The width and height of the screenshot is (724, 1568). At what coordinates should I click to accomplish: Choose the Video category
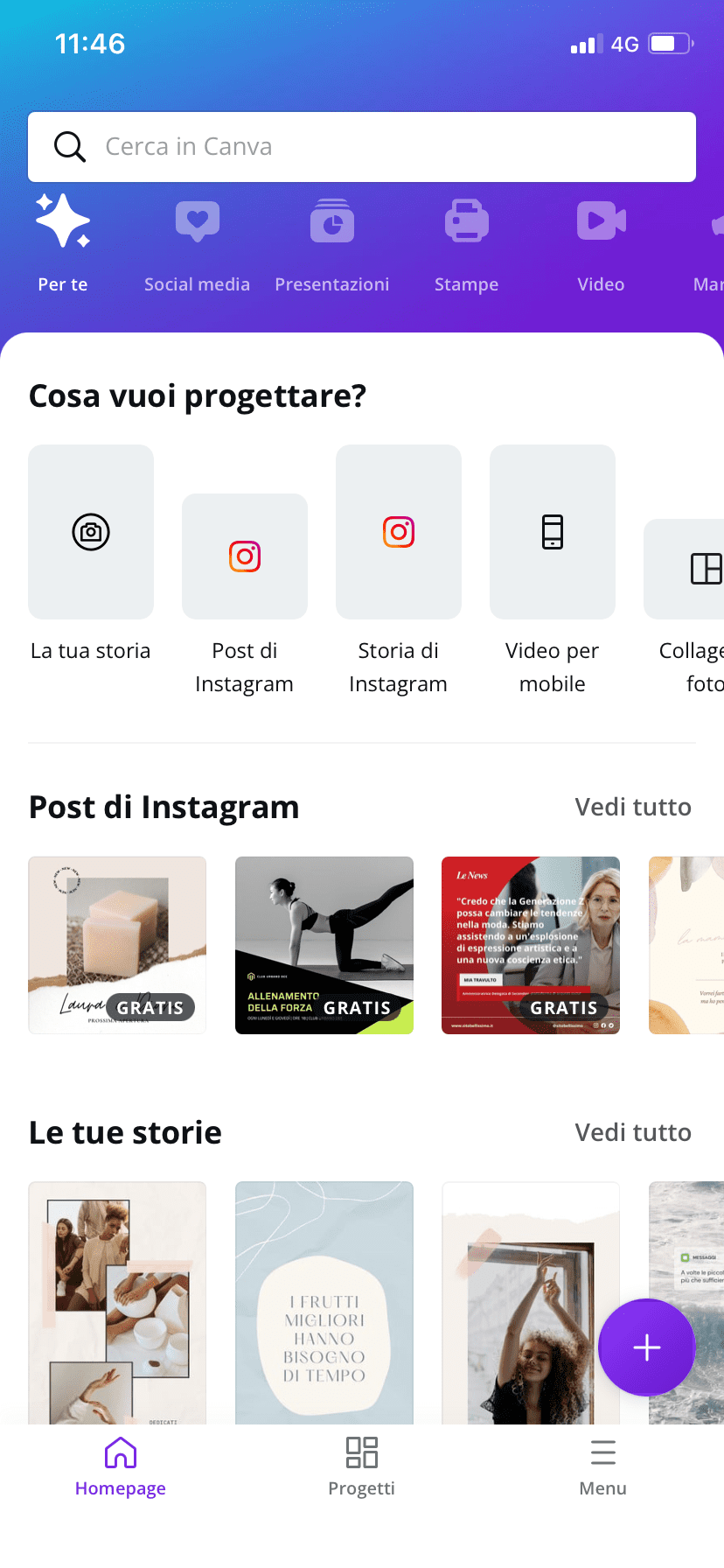[601, 244]
